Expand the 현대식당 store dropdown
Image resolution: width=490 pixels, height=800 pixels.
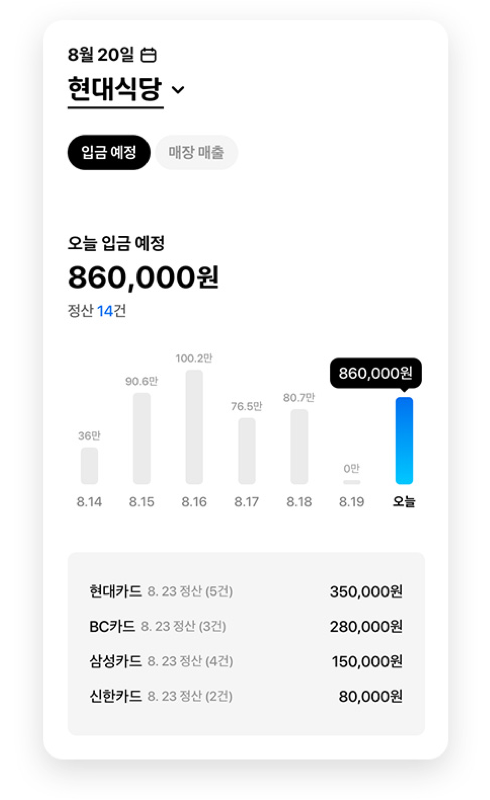(x=178, y=90)
